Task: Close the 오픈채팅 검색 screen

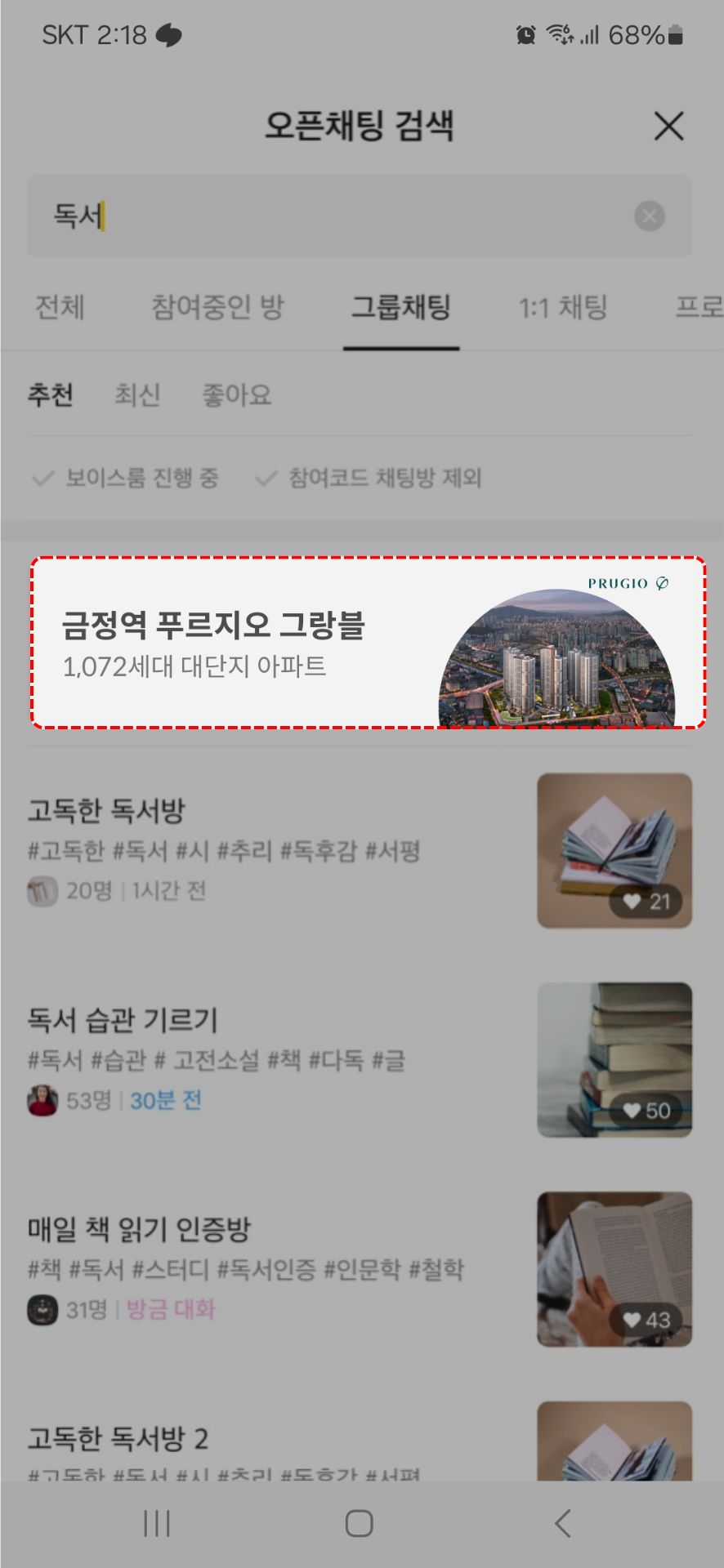Action: click(668, 127)
